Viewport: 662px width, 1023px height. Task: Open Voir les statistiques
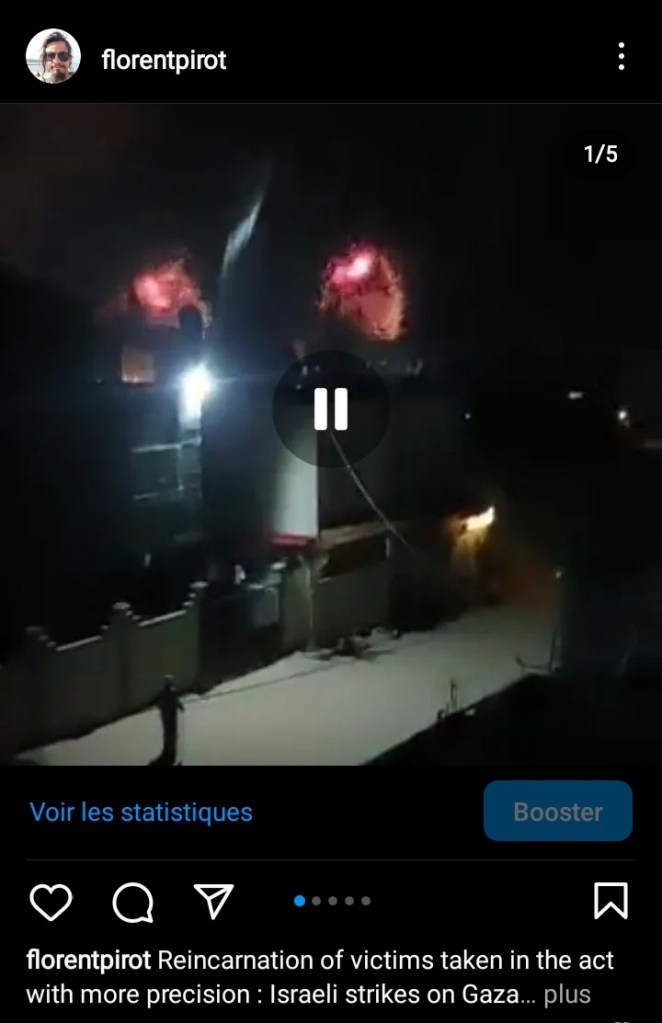click(141, 812)
